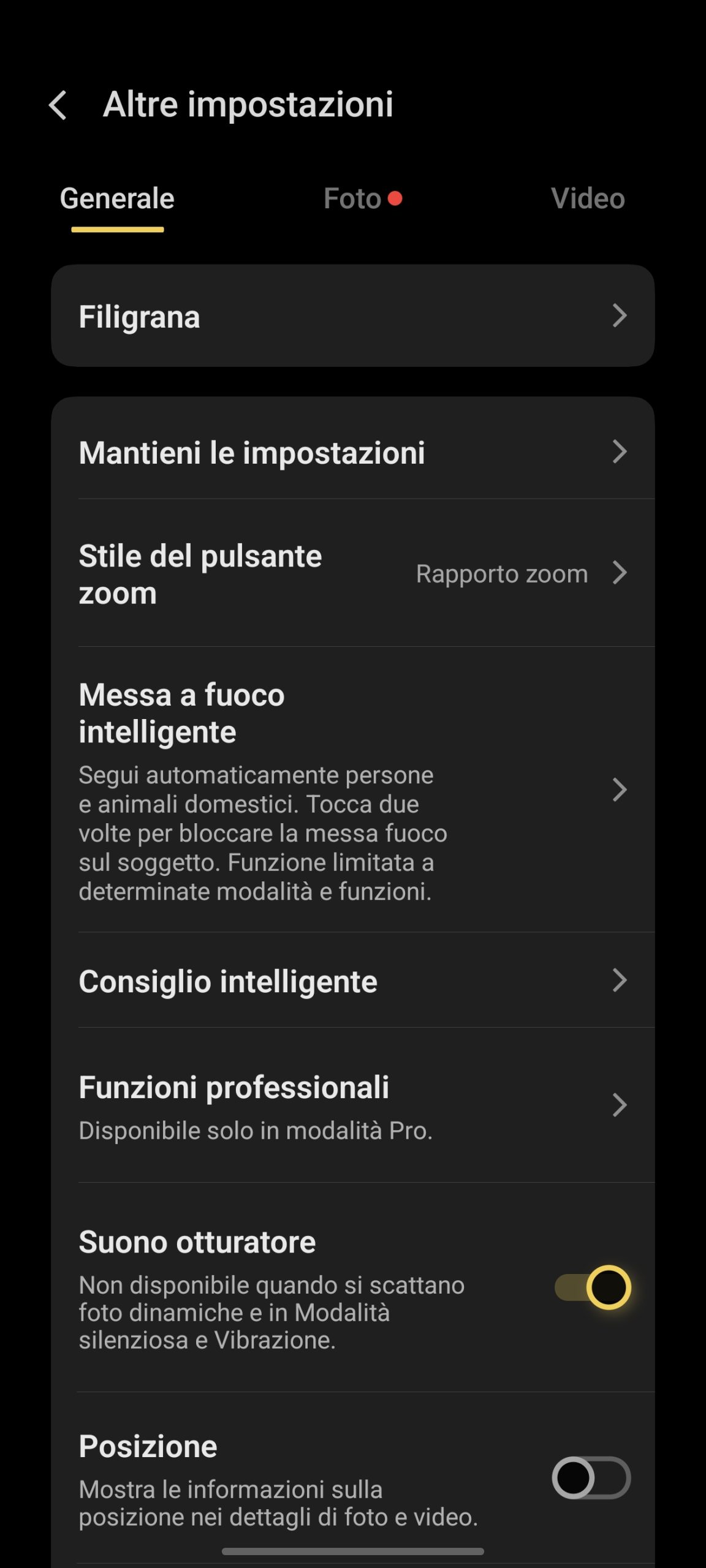The width and height of the screenshot is (706, 1568).
Task: Go back from Altre impostazioni
Action: coord(58,105)
